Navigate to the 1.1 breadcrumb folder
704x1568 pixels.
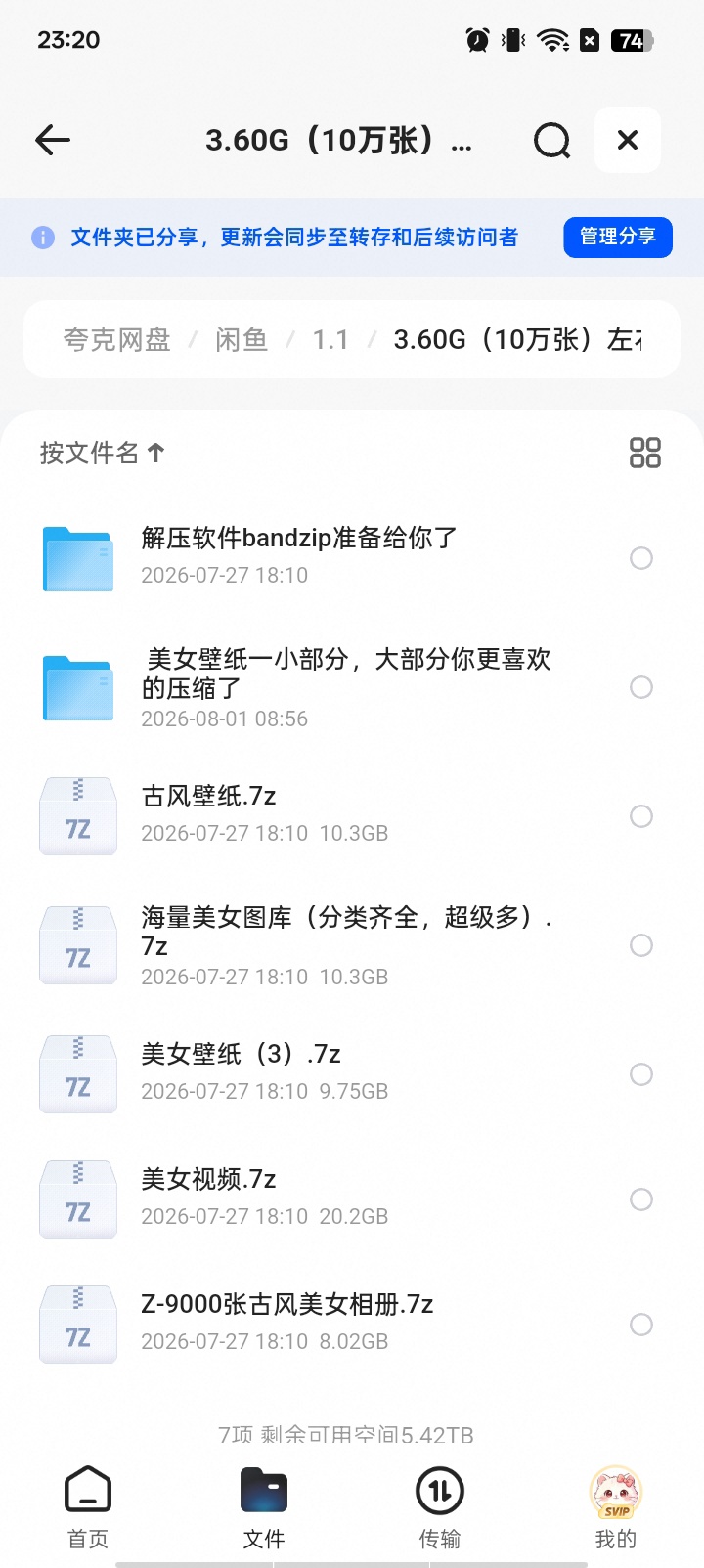330,339
